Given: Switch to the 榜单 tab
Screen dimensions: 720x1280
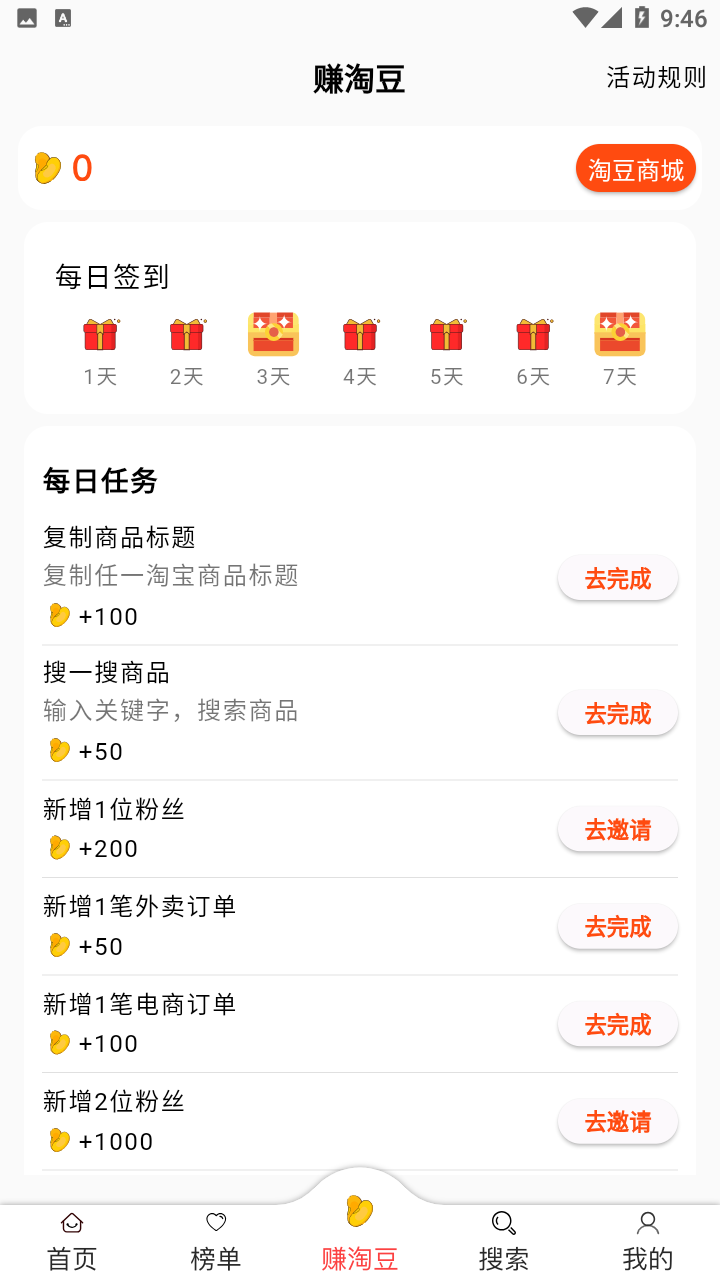Looking at the screenshot, I should point(216,1242).
